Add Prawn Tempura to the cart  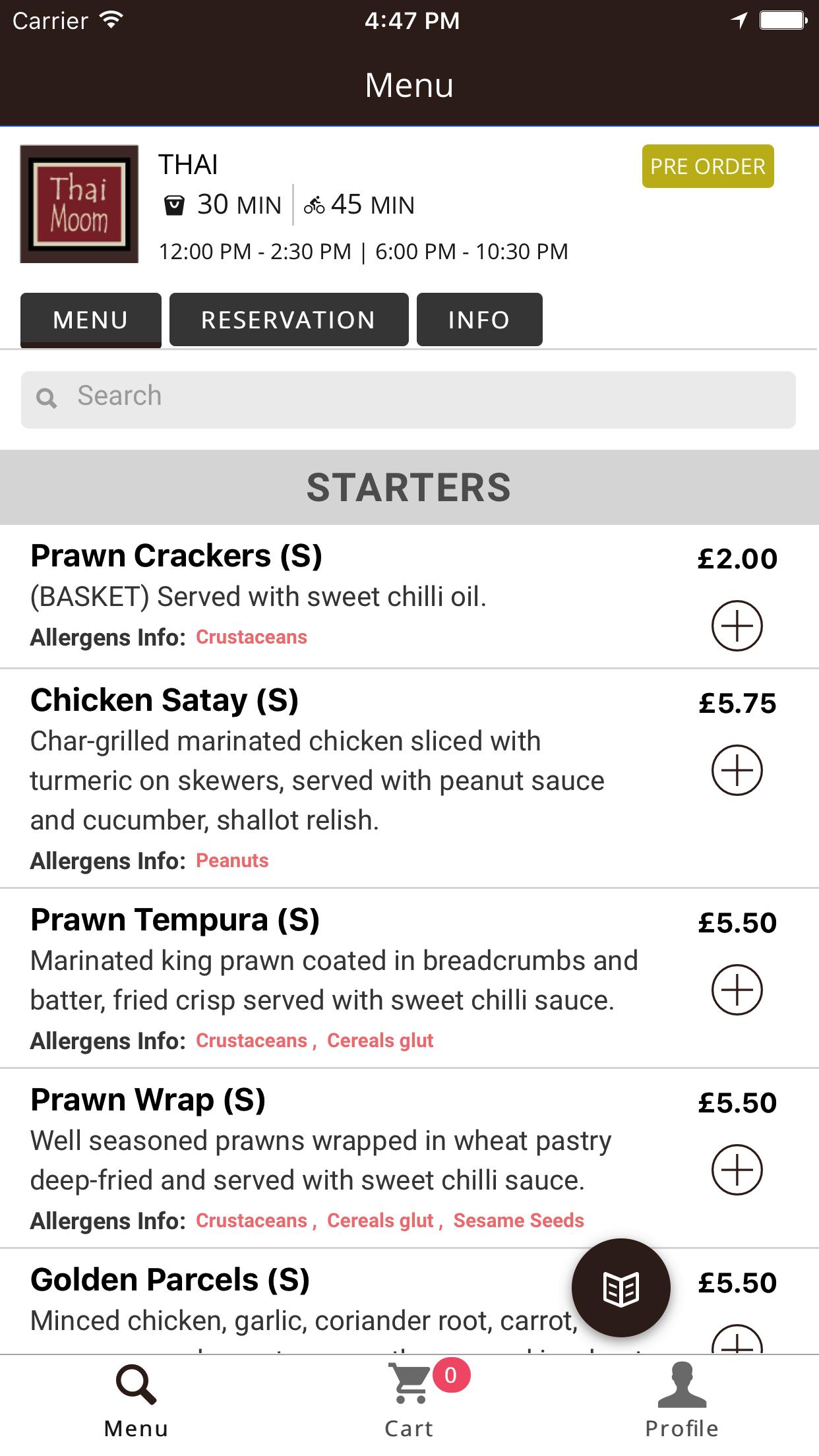tap(737, 990)
